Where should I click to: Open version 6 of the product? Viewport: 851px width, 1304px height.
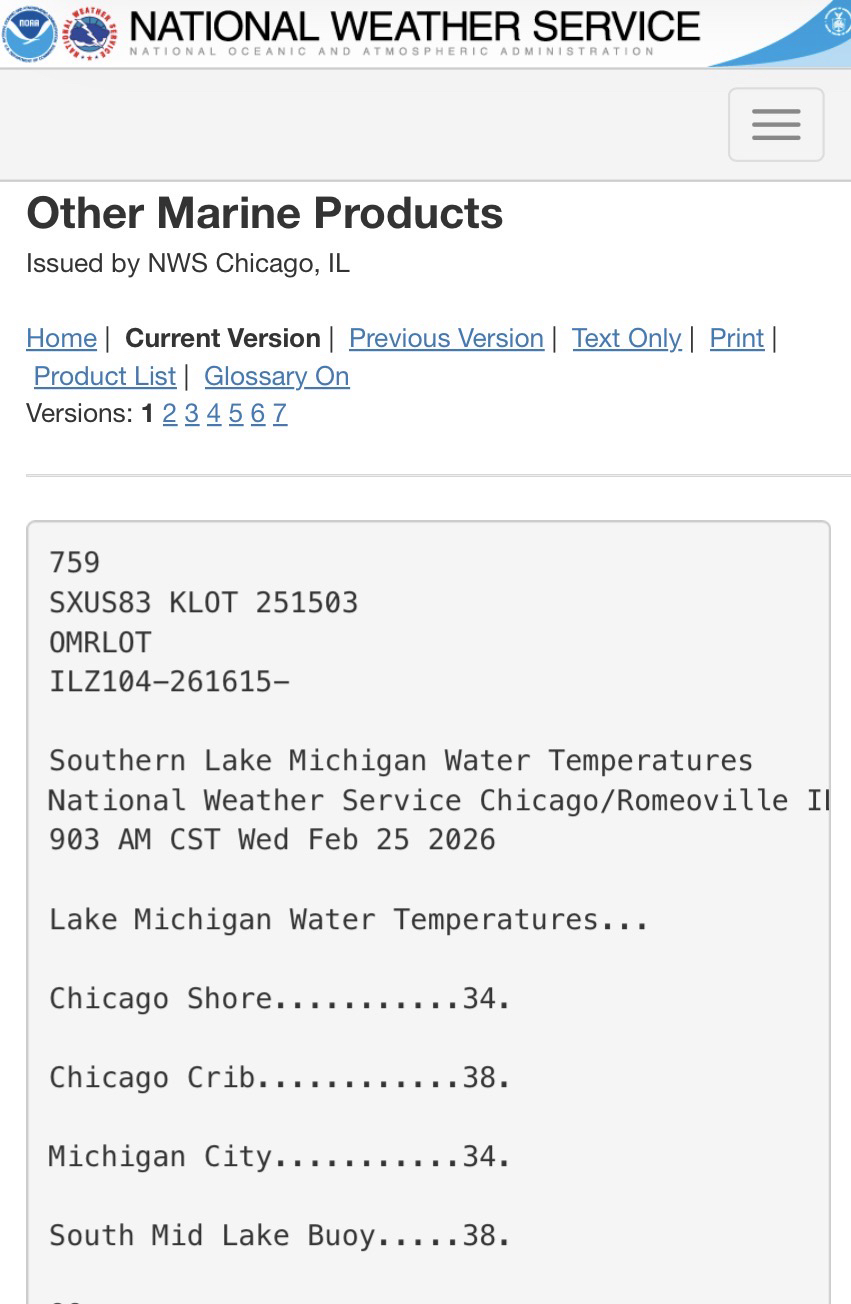(257, 413)
